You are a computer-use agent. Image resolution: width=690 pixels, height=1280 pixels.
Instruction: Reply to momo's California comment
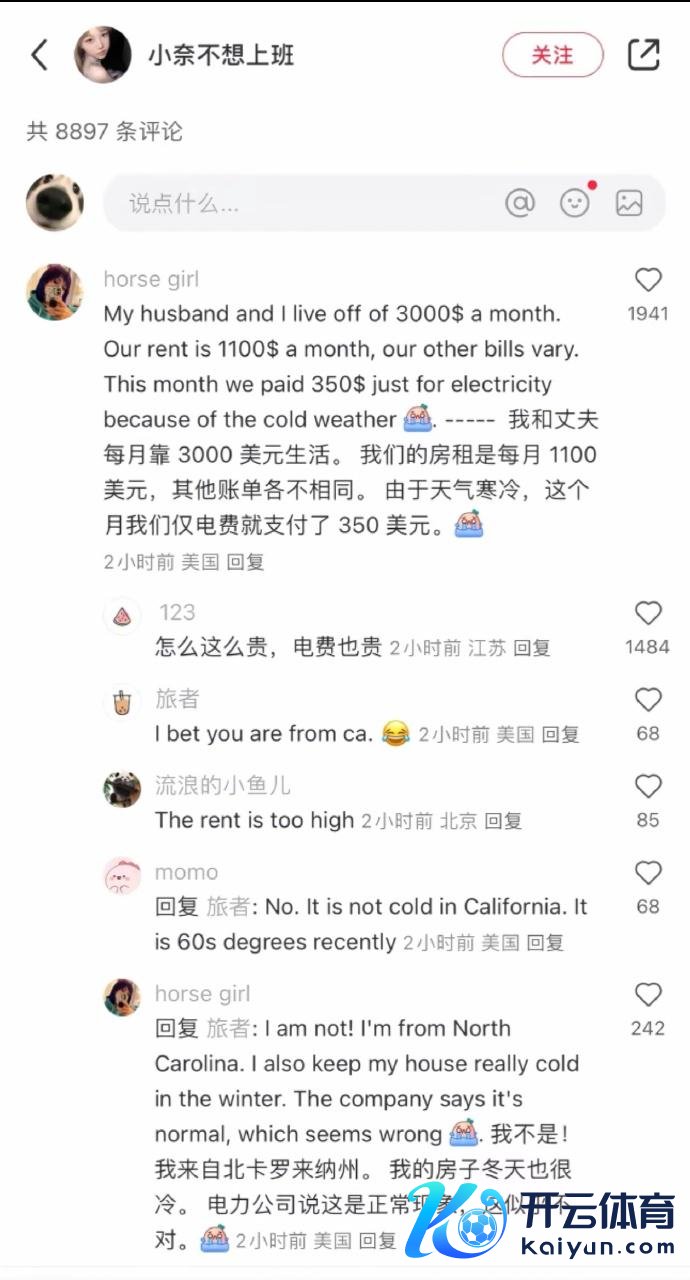546,943
